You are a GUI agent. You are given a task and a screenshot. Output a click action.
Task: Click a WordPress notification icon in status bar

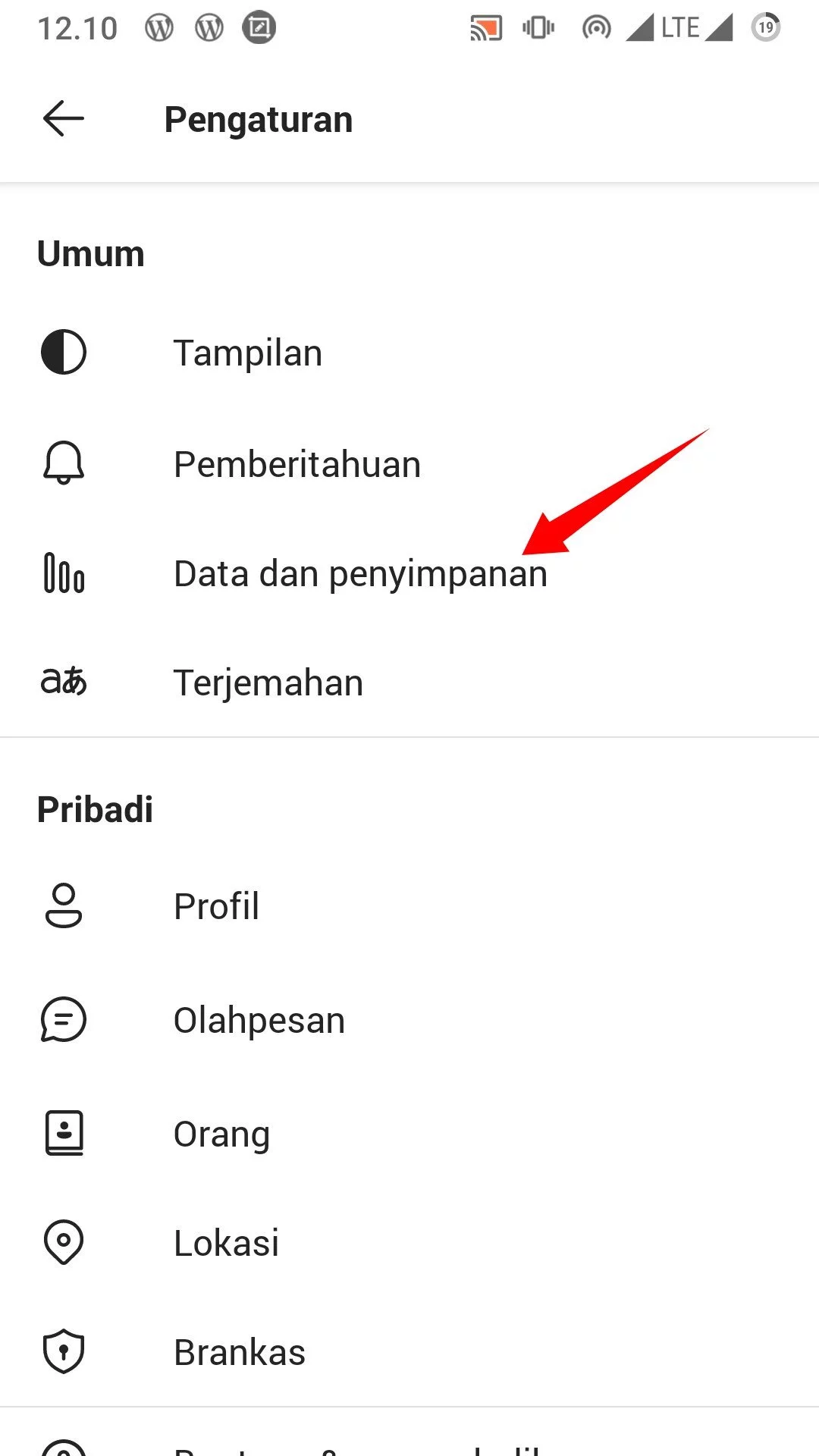click(x=159, y=27)
